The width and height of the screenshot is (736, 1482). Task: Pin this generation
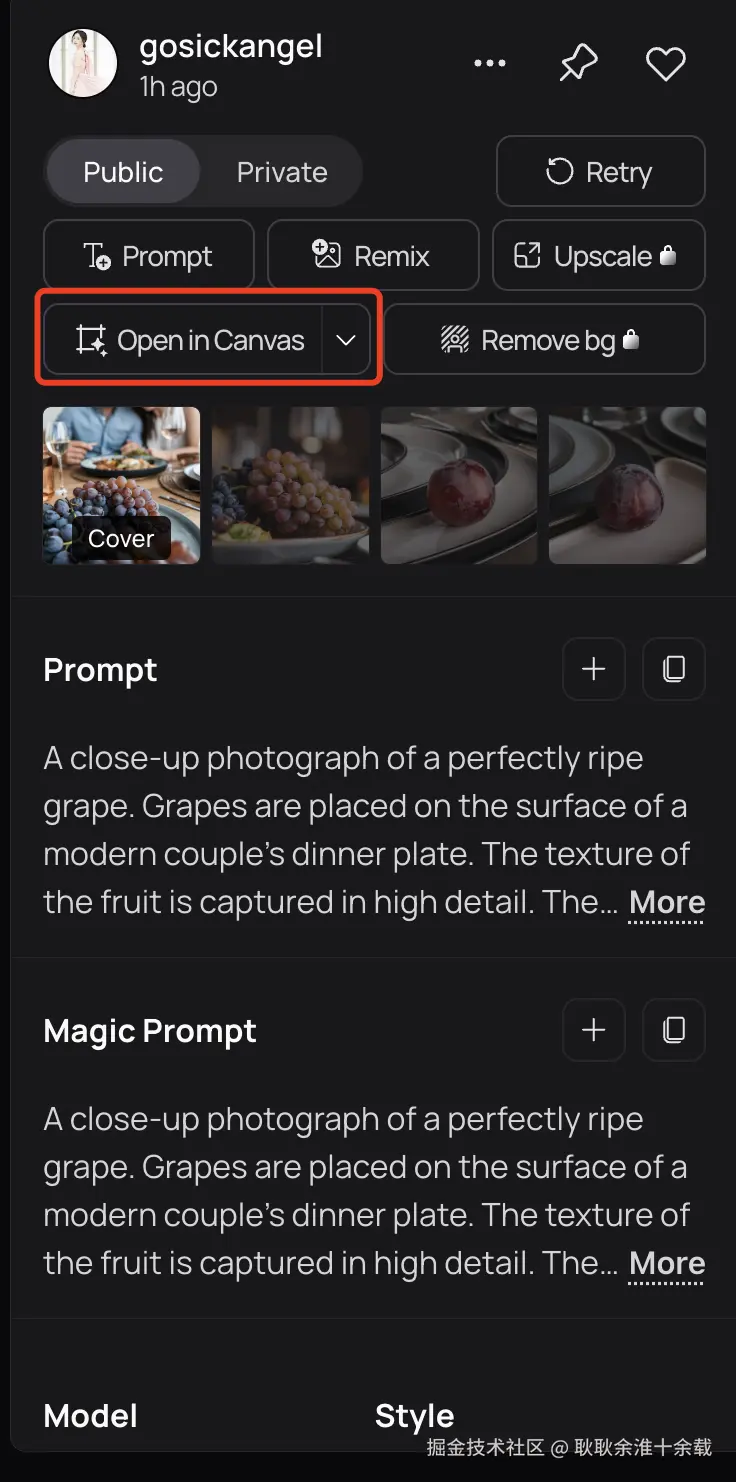578,64
